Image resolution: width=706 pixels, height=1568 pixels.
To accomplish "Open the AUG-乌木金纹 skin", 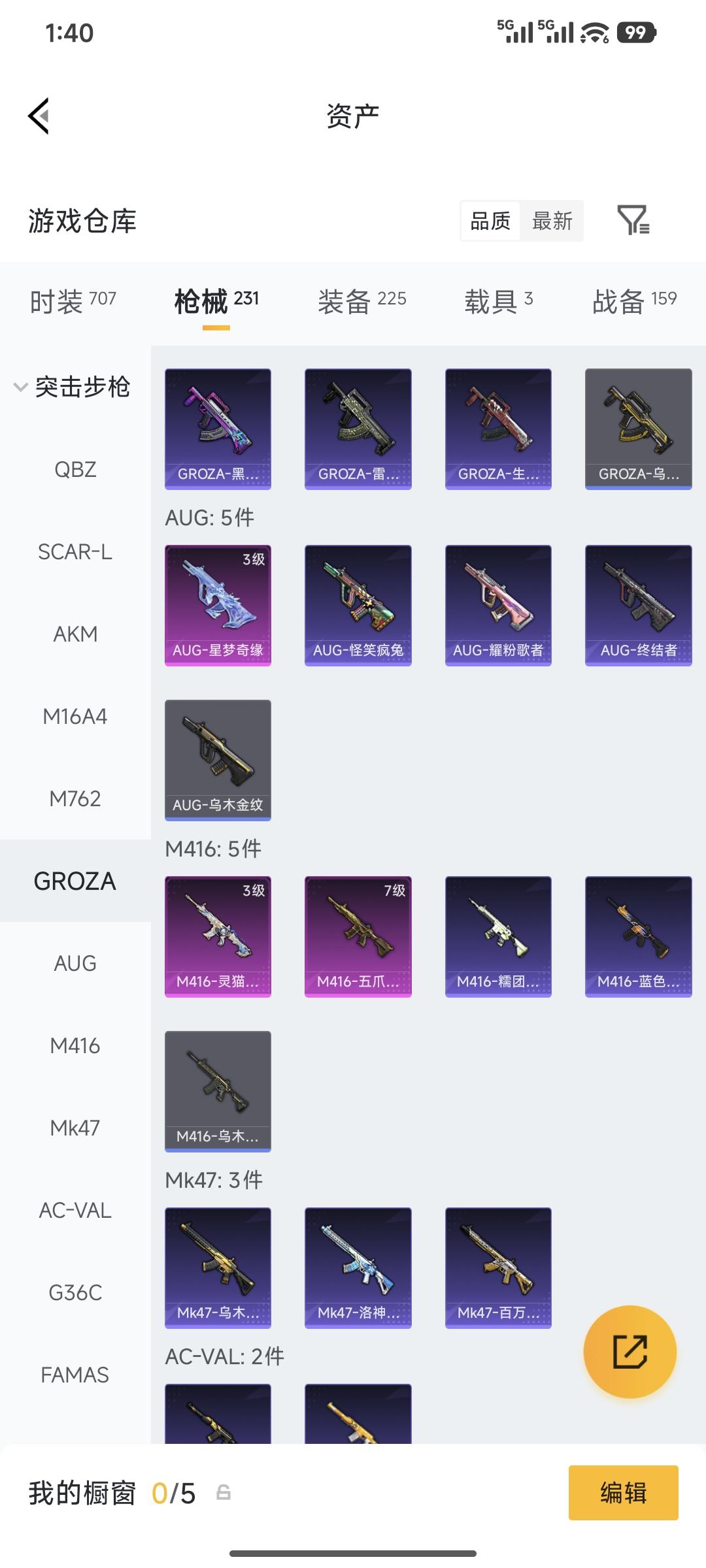I will click(x=218, y=760).
